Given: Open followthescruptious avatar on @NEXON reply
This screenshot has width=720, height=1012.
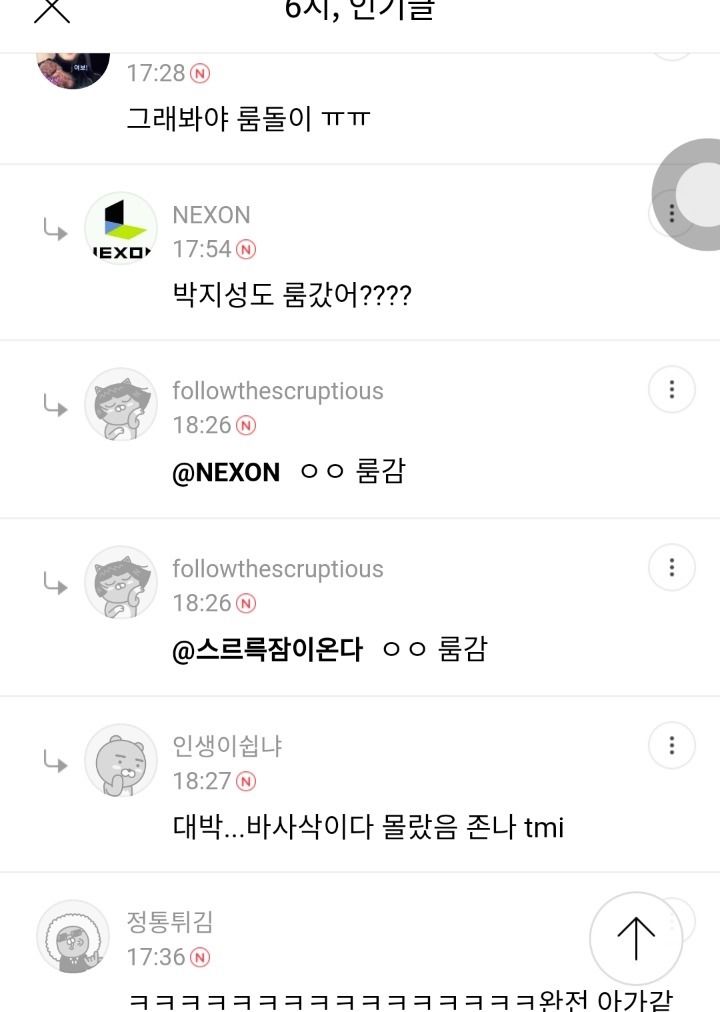Looking at the screenshot, I should point(120,405).
